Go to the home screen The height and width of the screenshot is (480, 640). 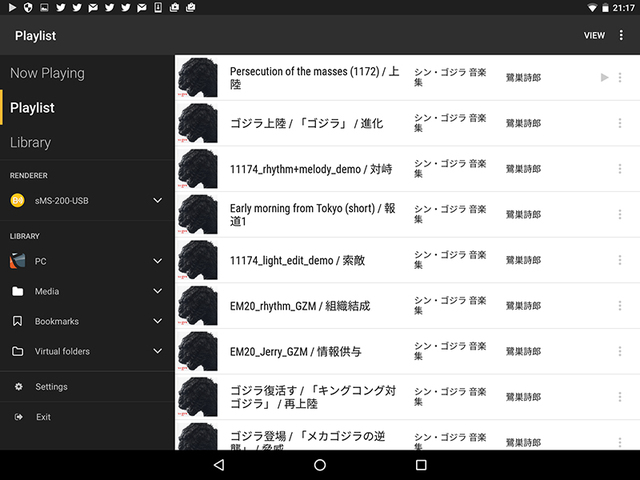pyautogui.click(x=320, y=465)
